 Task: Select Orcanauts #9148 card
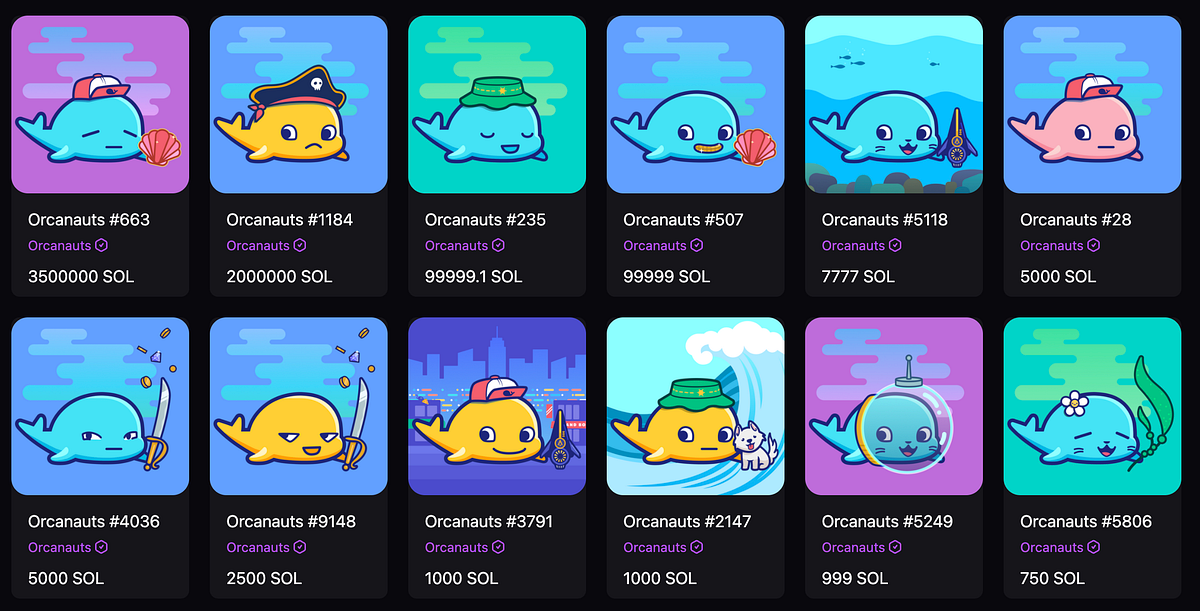pyautogui.click(x=298, y=407)
